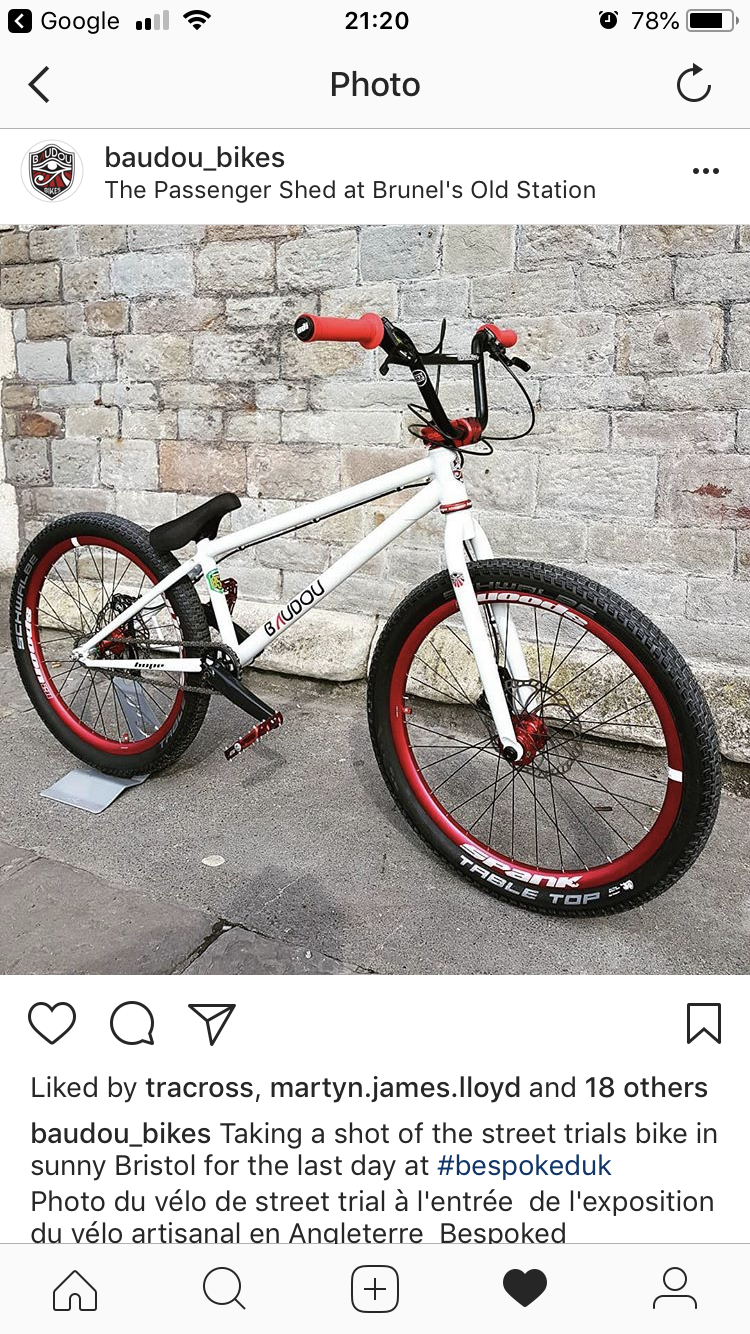Refresh the photo post
The height and width of the screenshot is (1334, 750).
tap(693, 84)
